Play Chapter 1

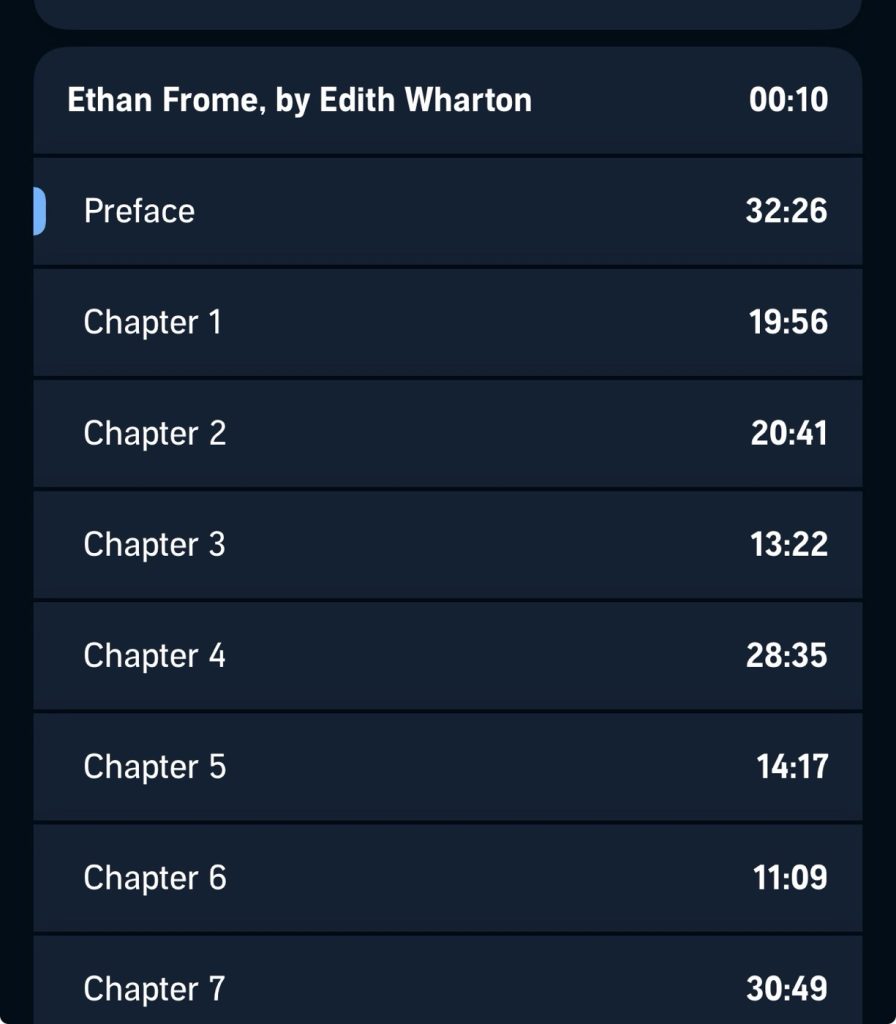447,322
